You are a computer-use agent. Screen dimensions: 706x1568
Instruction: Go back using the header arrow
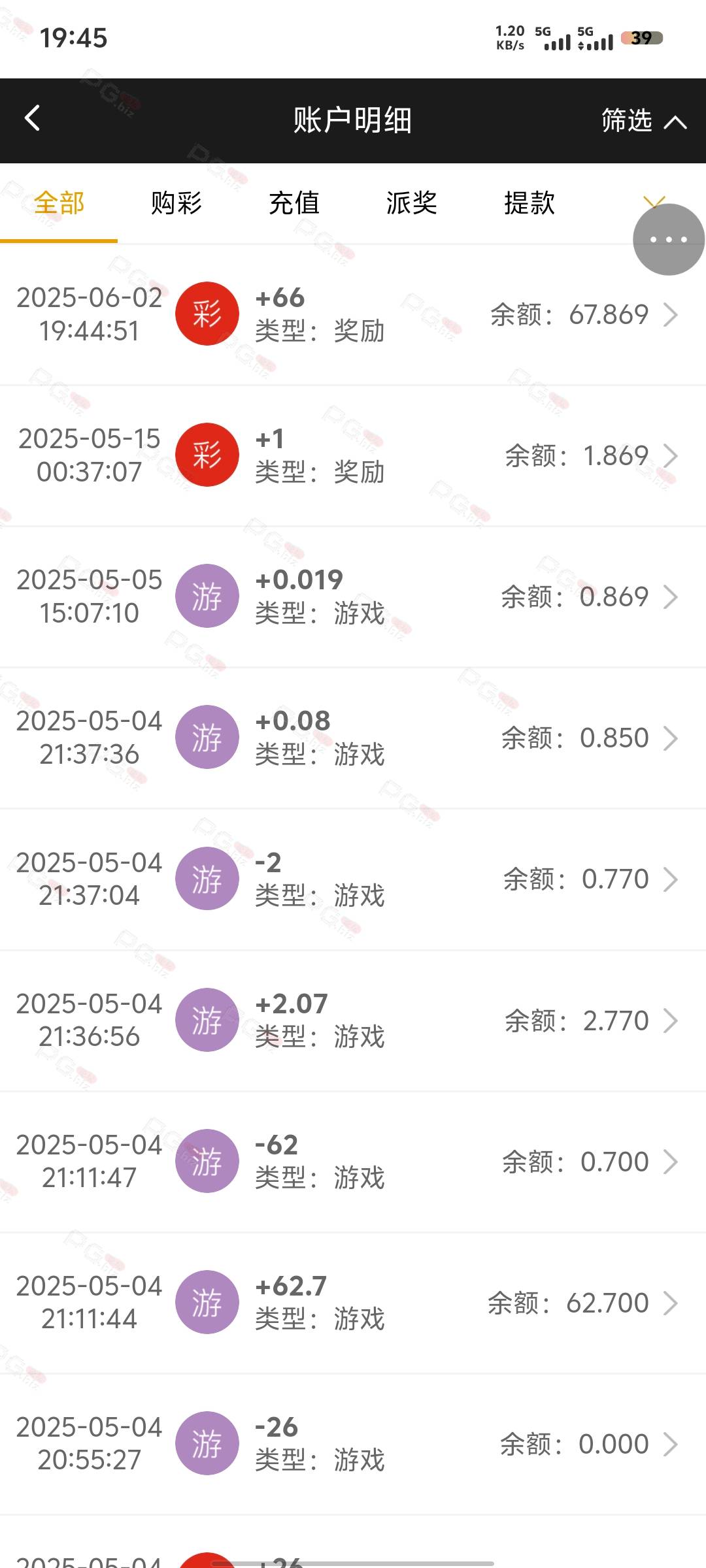click(x=32, y=119)
